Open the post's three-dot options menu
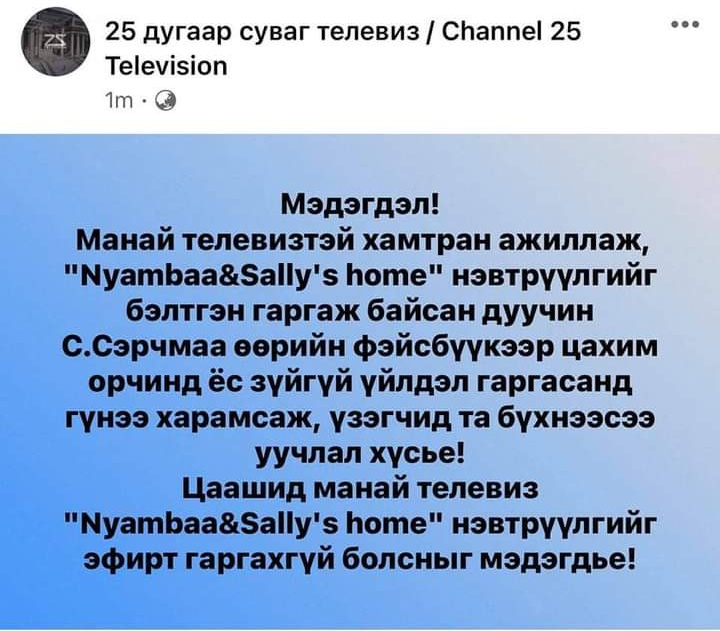720x631 pixels. click(x=687, y=24)
